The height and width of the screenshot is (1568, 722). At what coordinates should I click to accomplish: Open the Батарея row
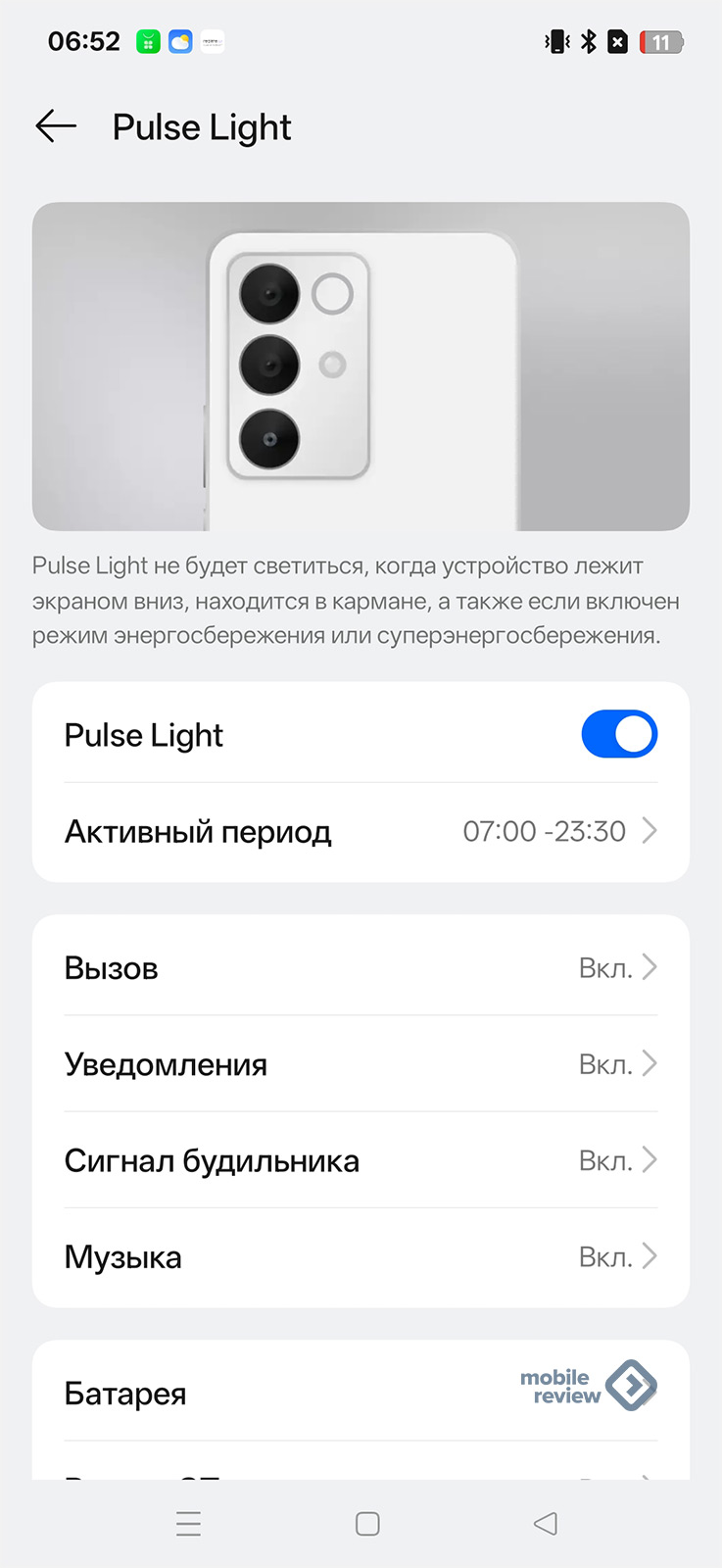pyautogui.click(x=294, y=1393)
